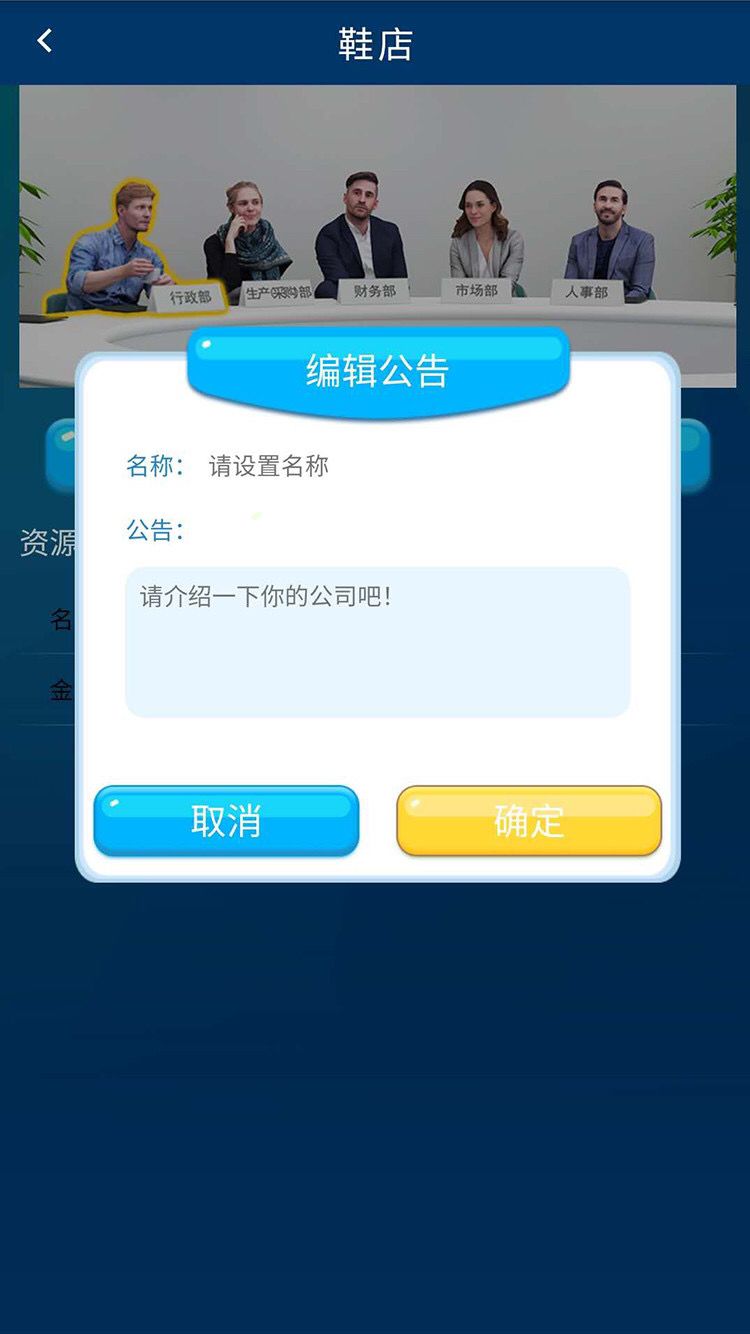Tap the 鞋店 title at the top
The height and width of the screenshot is (1334, 750).
click(375, 40)
